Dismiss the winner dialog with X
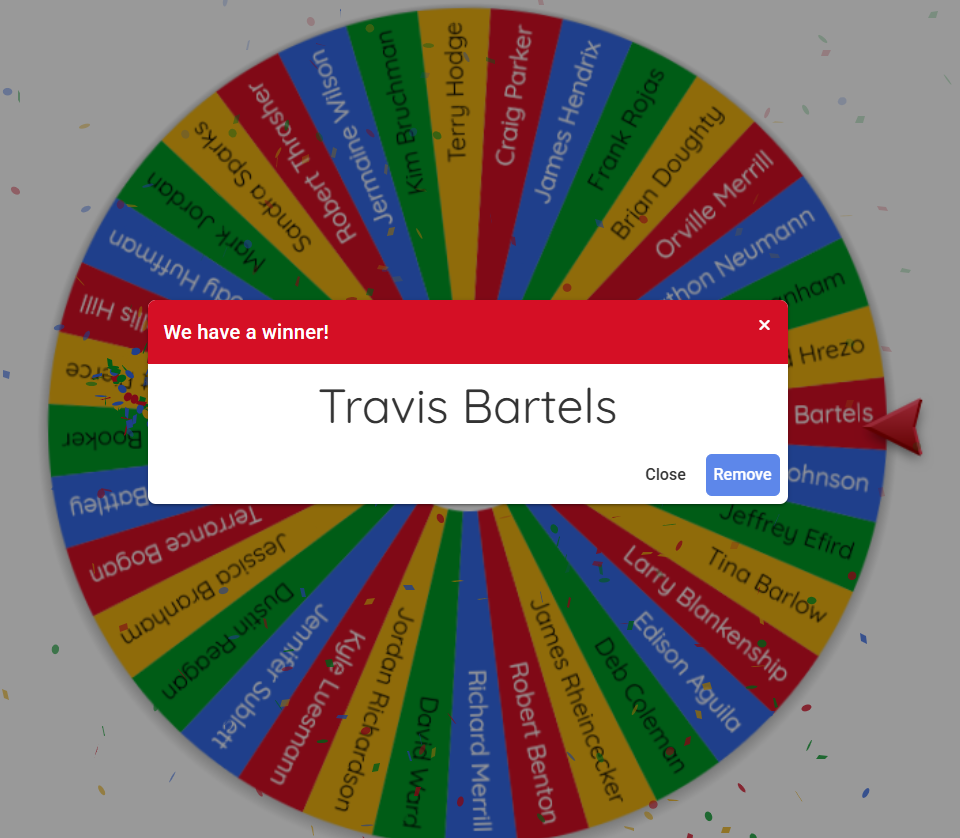 click(764, 325)
